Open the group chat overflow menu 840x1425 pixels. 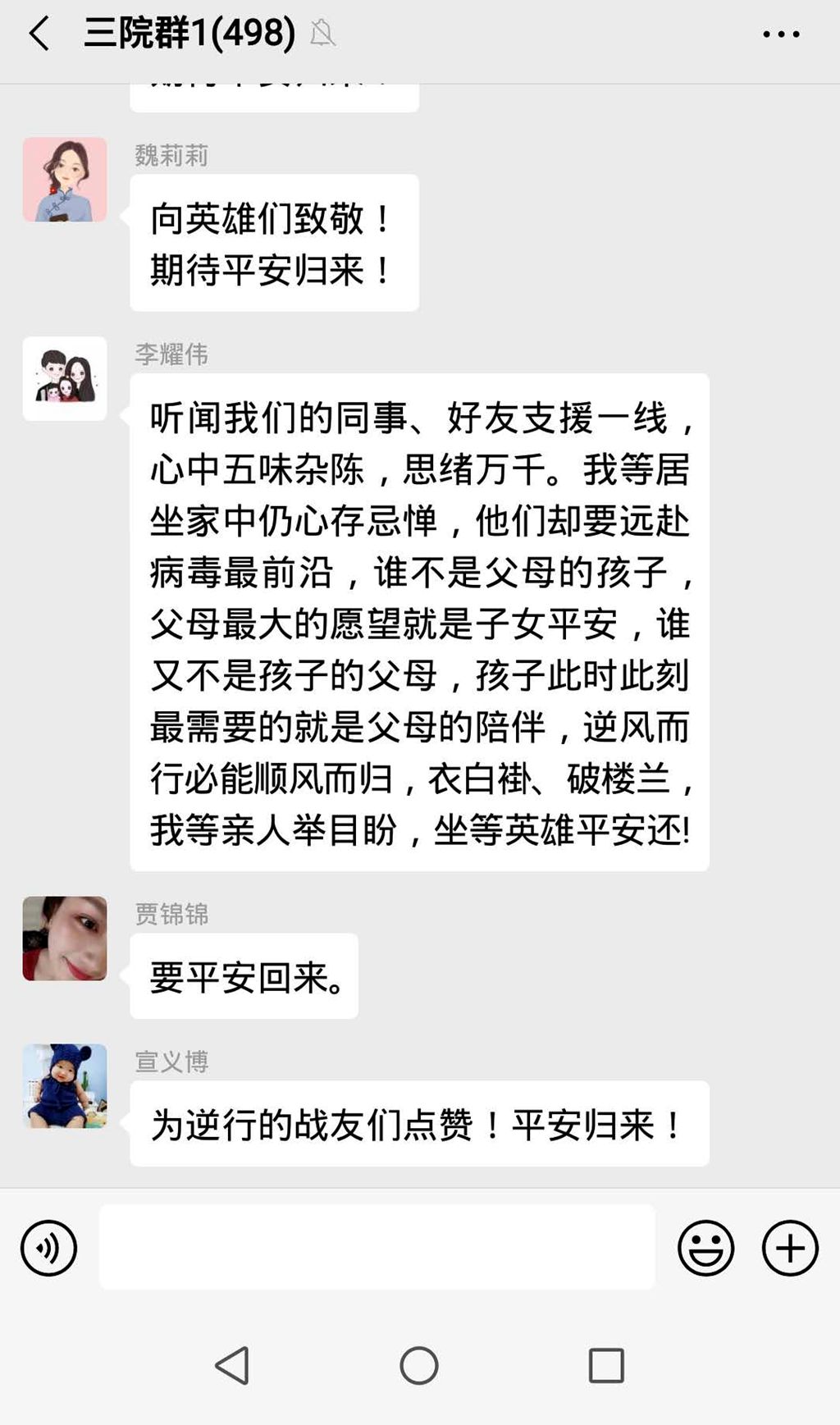pyautogui.click(x=781, y=34)
